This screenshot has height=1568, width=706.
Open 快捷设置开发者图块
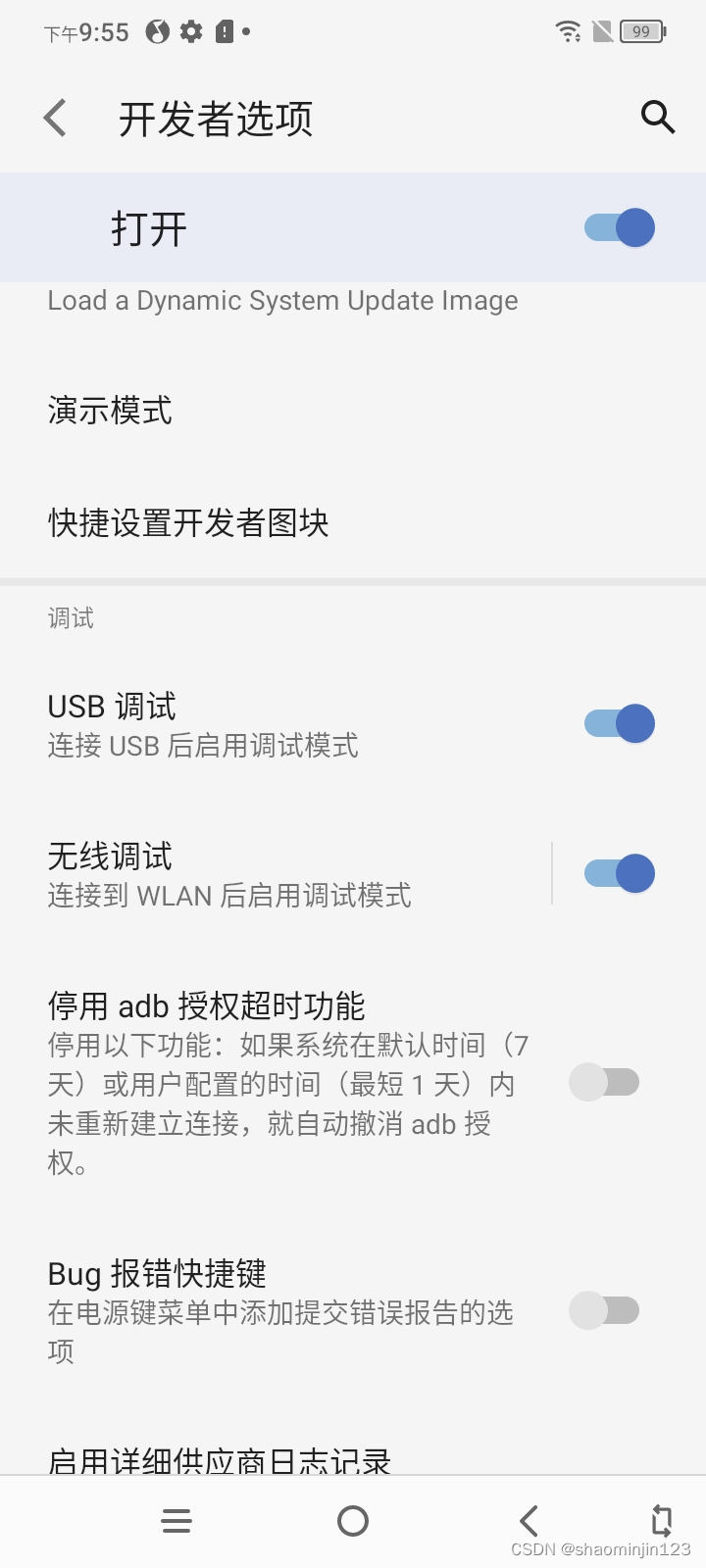353,522
